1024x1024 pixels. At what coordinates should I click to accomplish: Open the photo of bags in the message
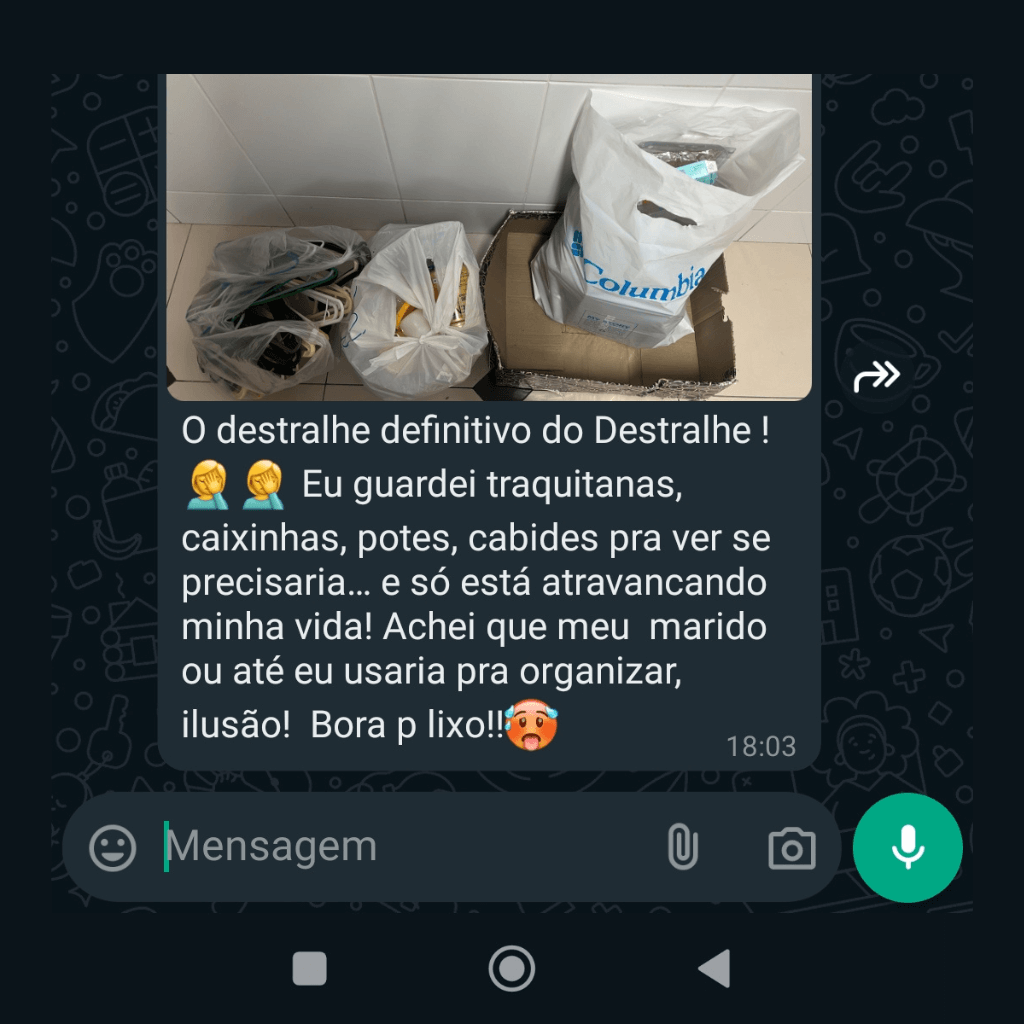click(x=488, y=238)
